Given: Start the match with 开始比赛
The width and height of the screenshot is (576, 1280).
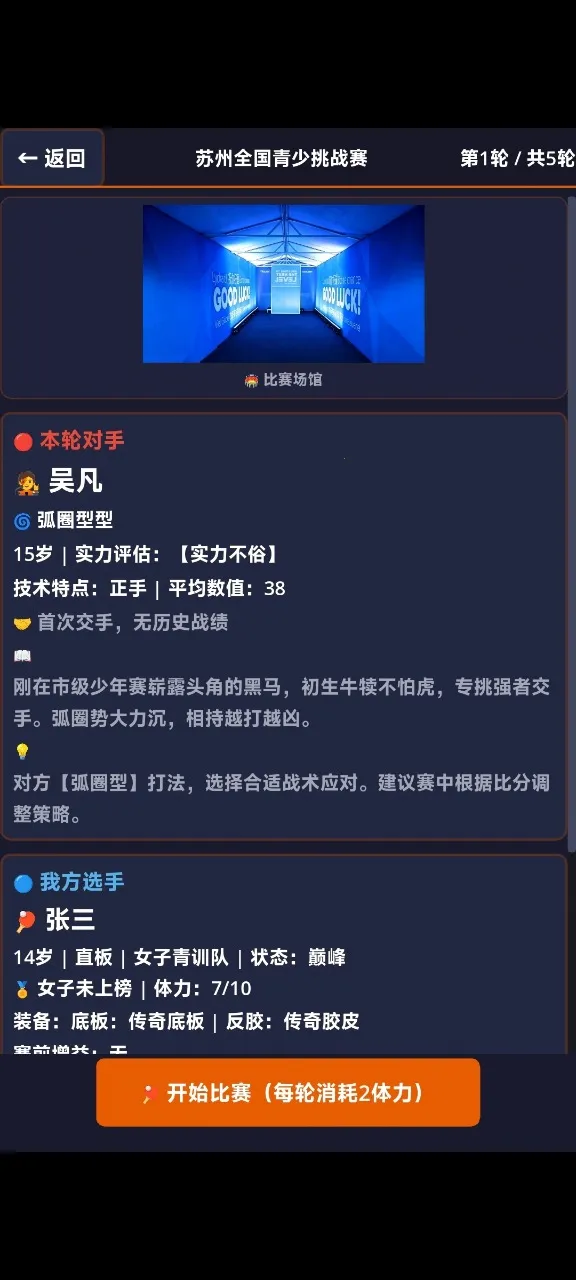Looking at the screenshot, I should pyautogui.click(x=288, y=1093).
